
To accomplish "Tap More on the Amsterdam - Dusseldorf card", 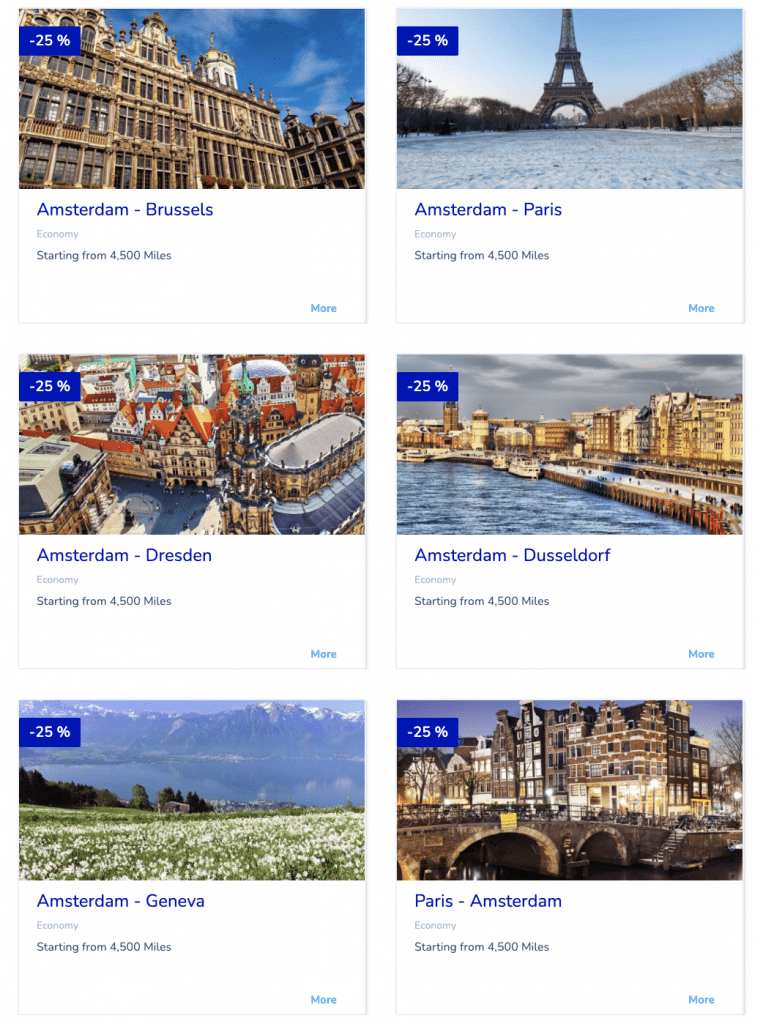I will (701, 654).
